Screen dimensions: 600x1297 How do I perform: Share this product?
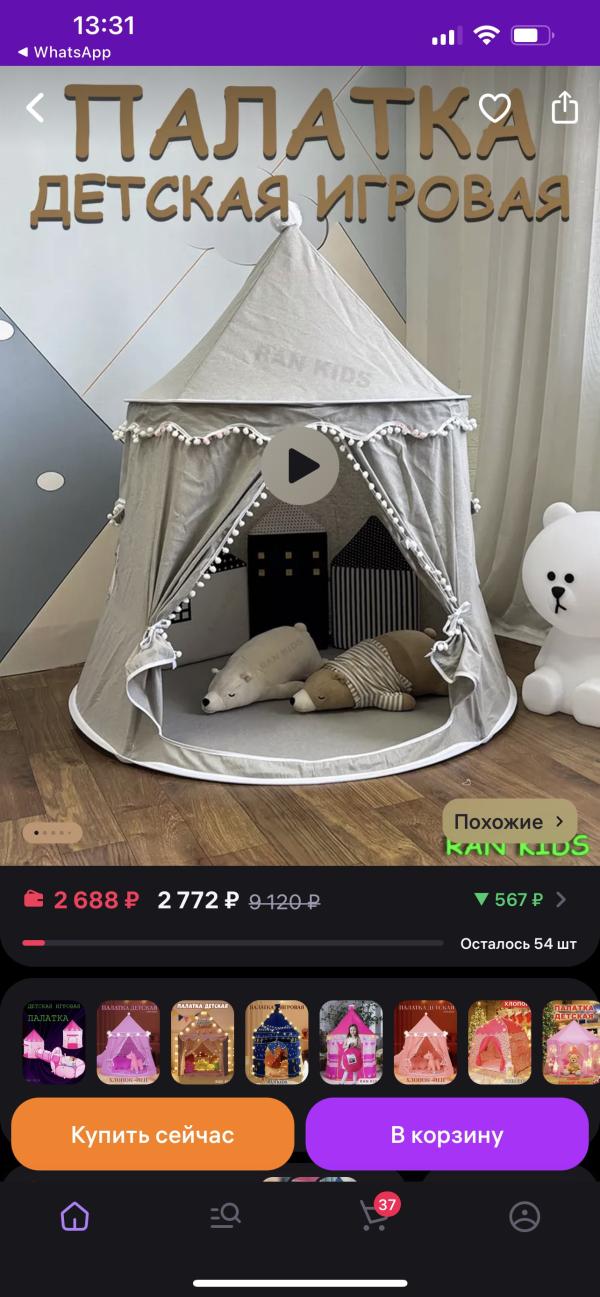coord(565,108)
